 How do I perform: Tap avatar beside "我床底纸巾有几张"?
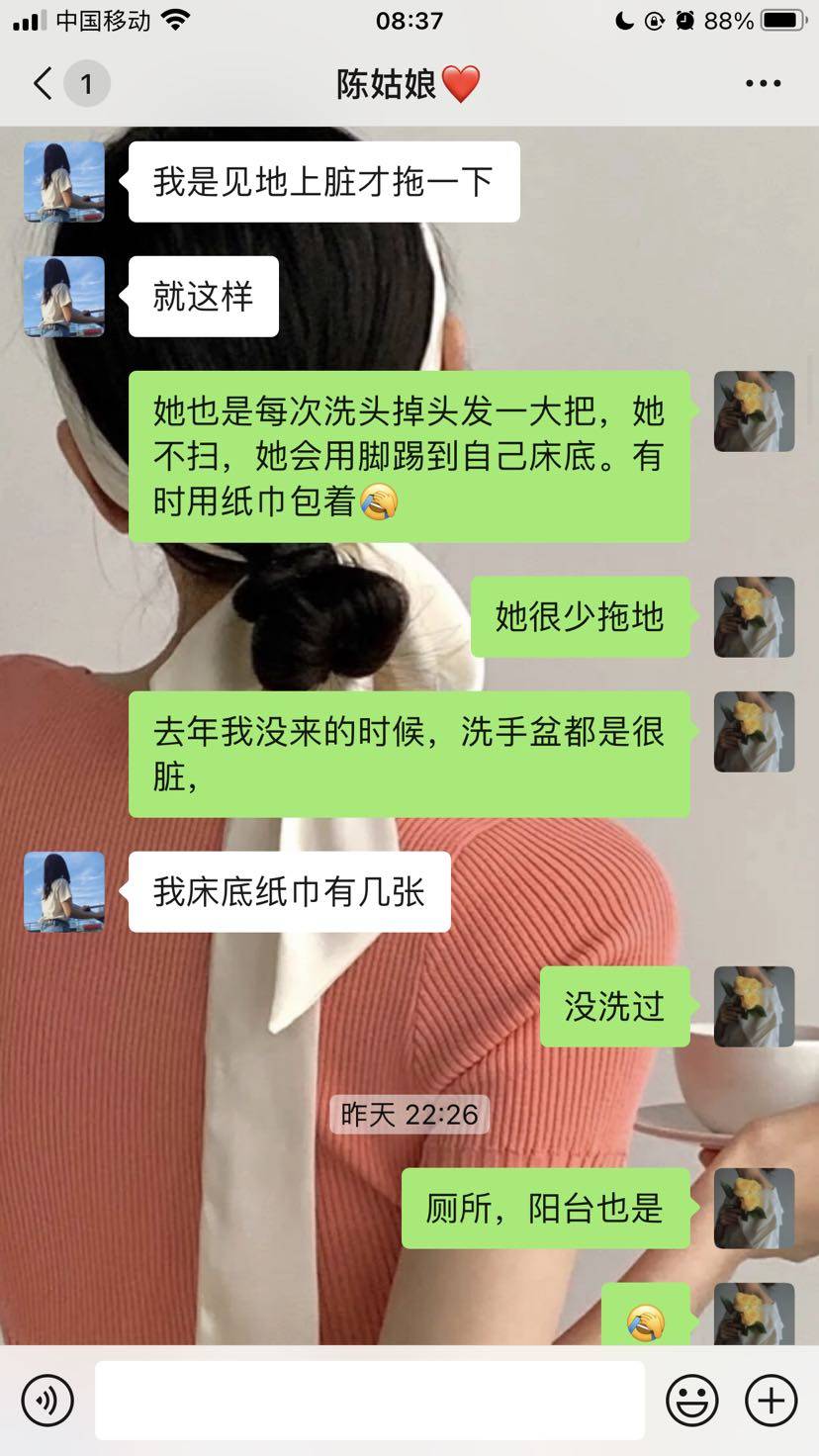pos(64,892)
